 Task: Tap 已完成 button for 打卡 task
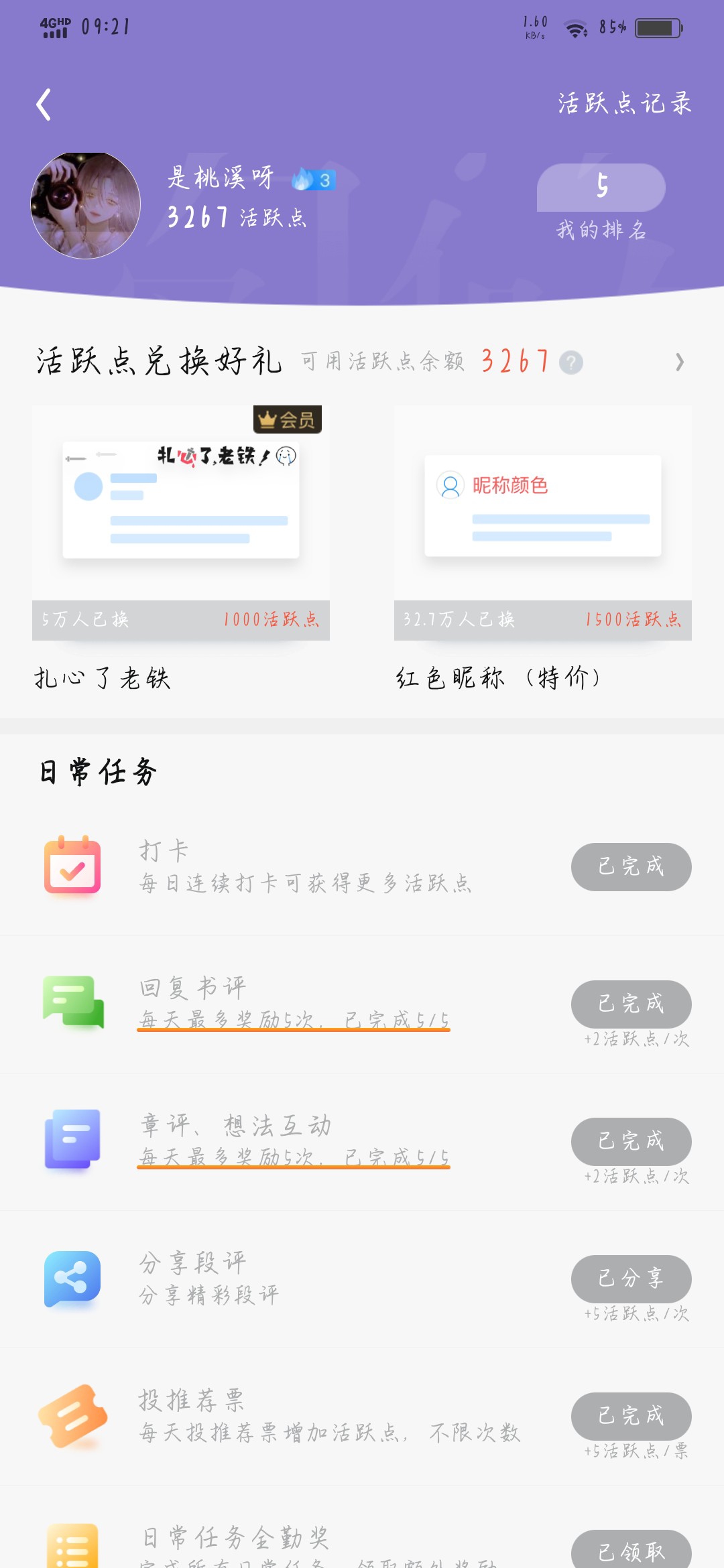pyautogui.click(x=631, y=867)
